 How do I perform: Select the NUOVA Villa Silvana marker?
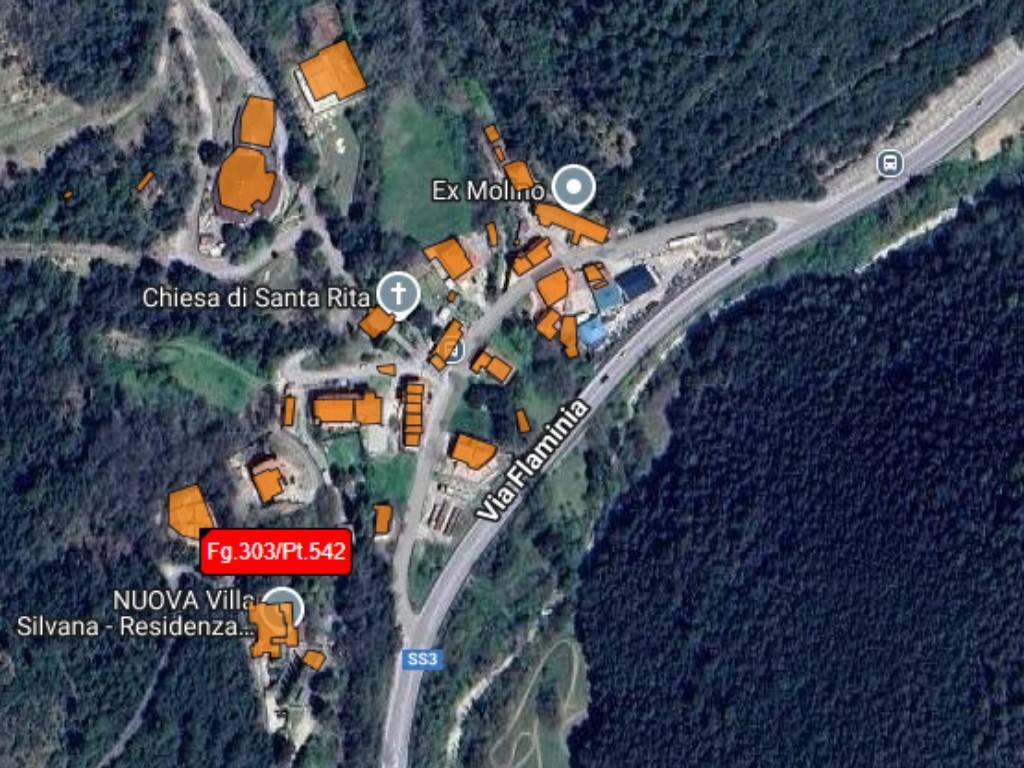(283, 607)
